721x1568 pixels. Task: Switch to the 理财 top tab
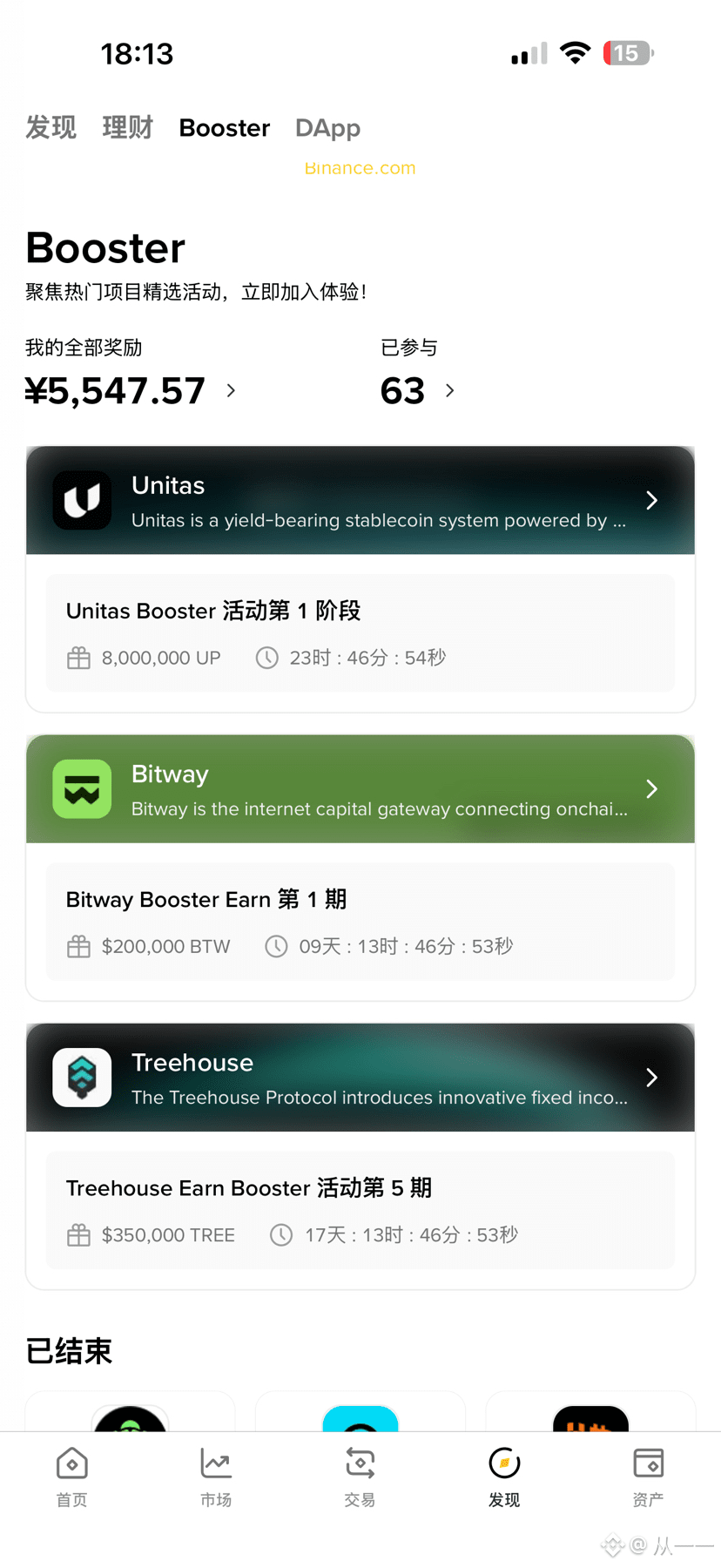pyautogui.click(x=127, y=127)
